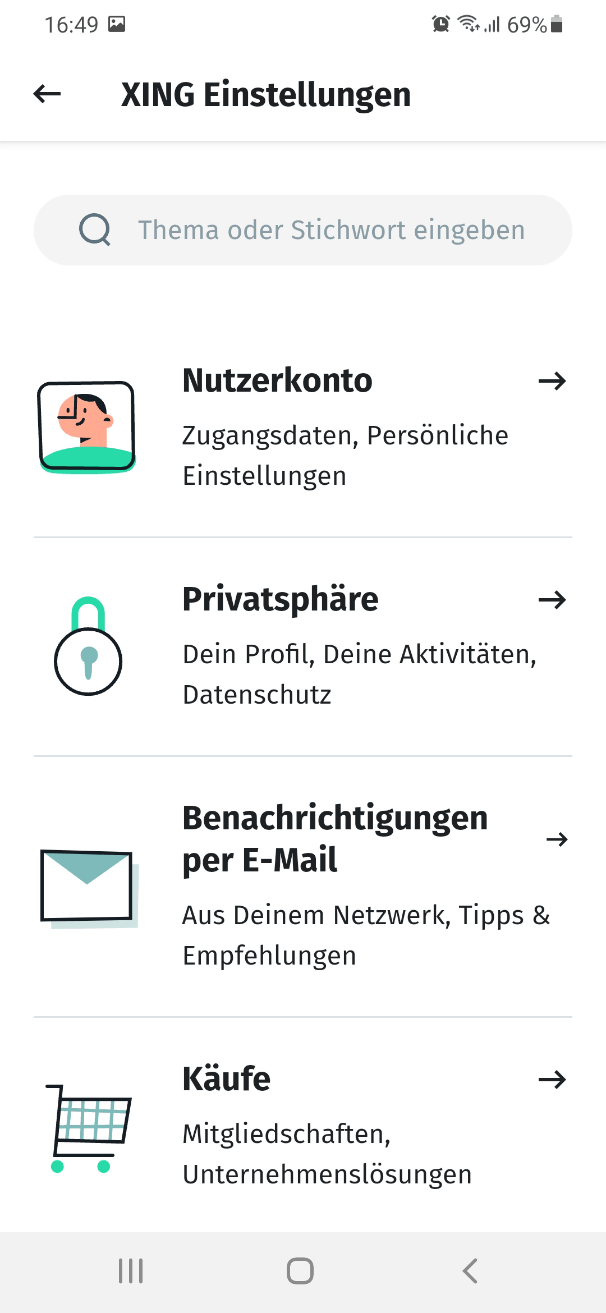Screen dimensions: 606x1313
Task: Tap the system home button
Action: coord(300,1271)
